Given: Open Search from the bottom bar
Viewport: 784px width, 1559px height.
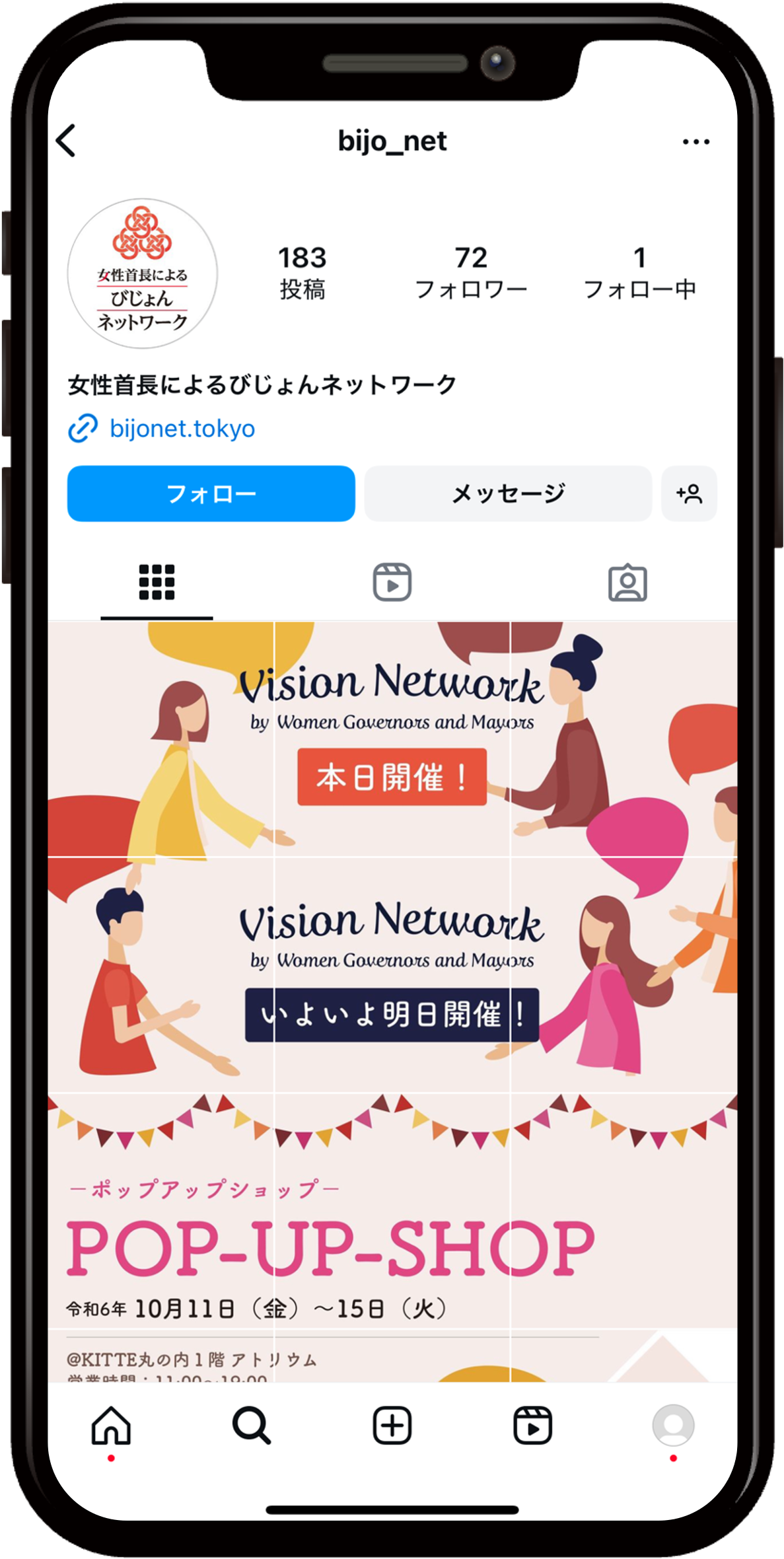Looking at the screenshot, I should point(252,1426).
